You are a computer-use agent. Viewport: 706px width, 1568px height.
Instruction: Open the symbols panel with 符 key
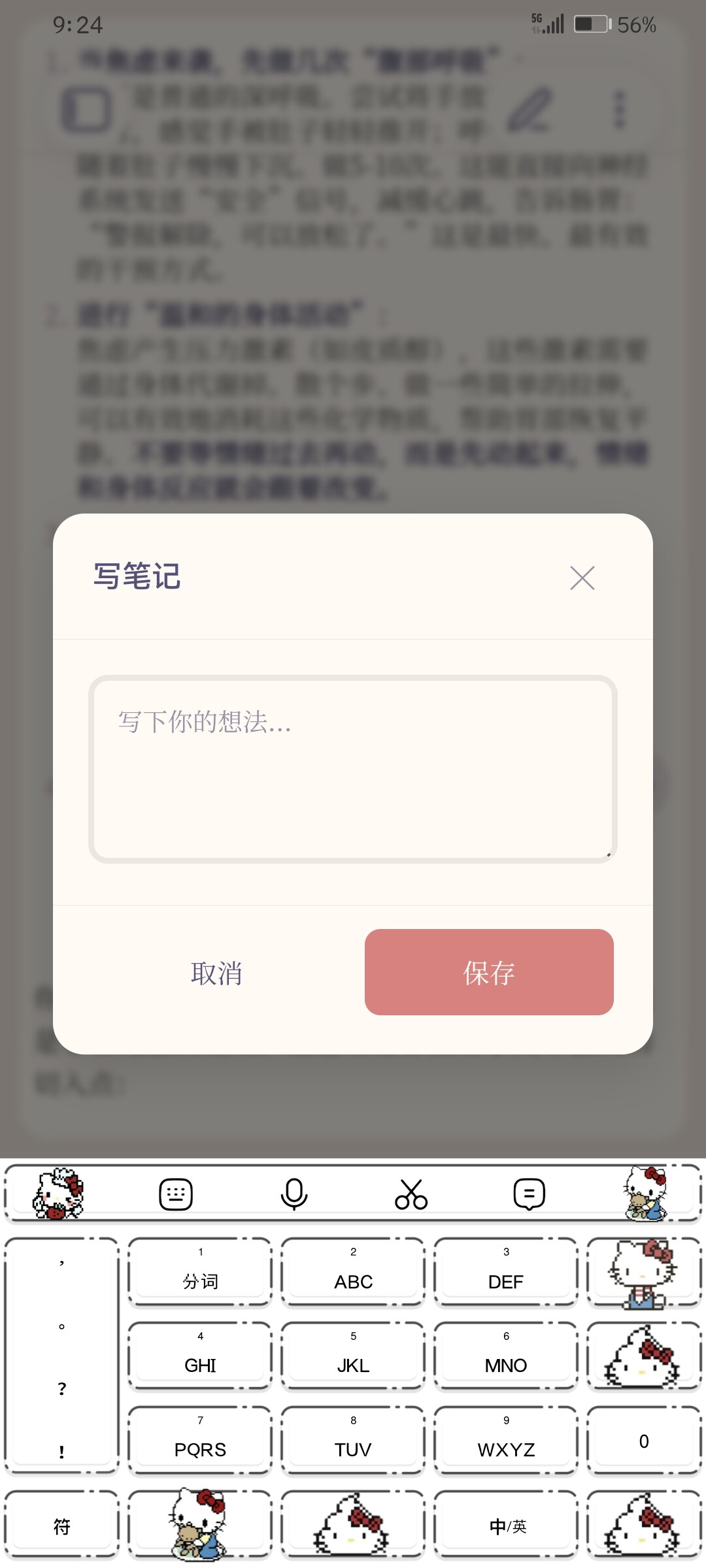(x=62, y=1526)
